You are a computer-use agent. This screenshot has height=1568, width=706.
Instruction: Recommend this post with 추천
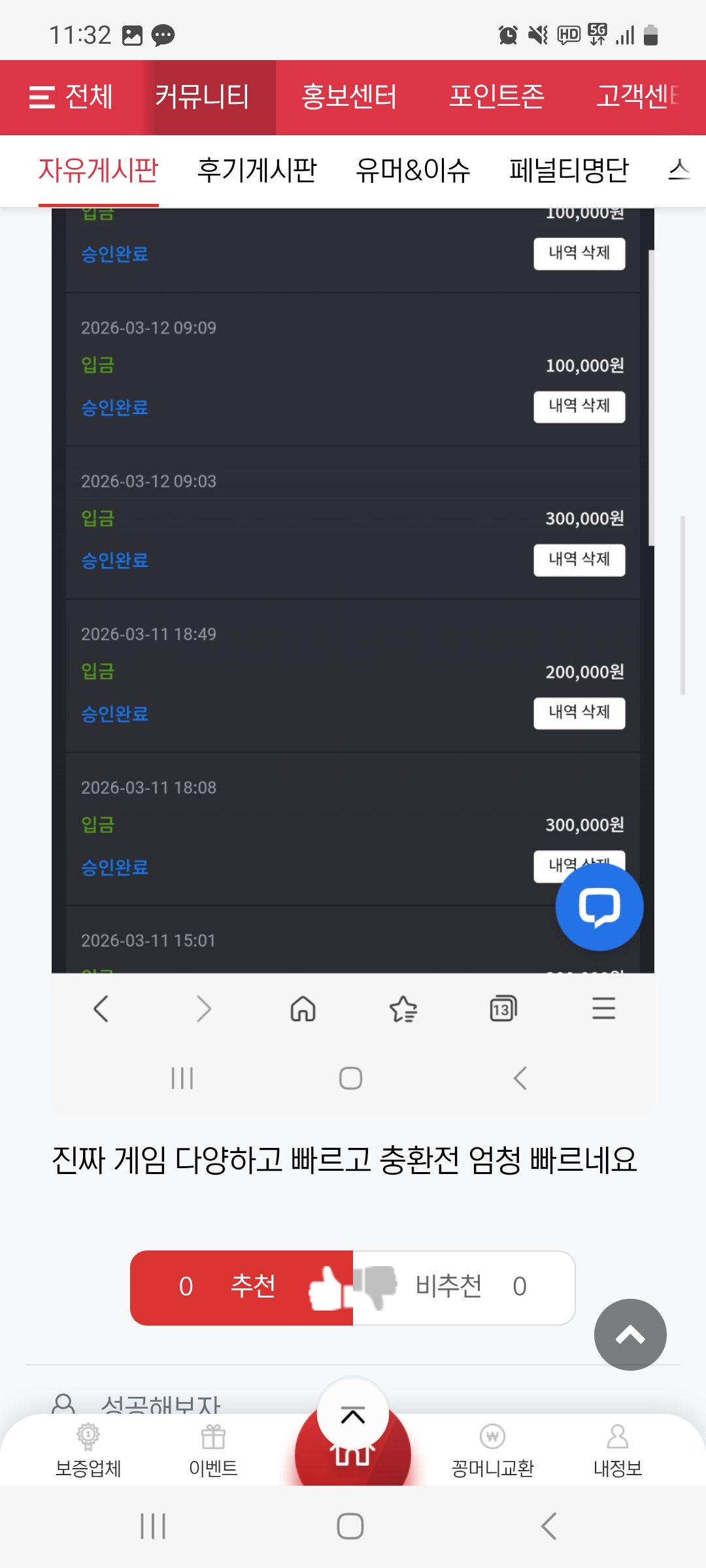241,1287
